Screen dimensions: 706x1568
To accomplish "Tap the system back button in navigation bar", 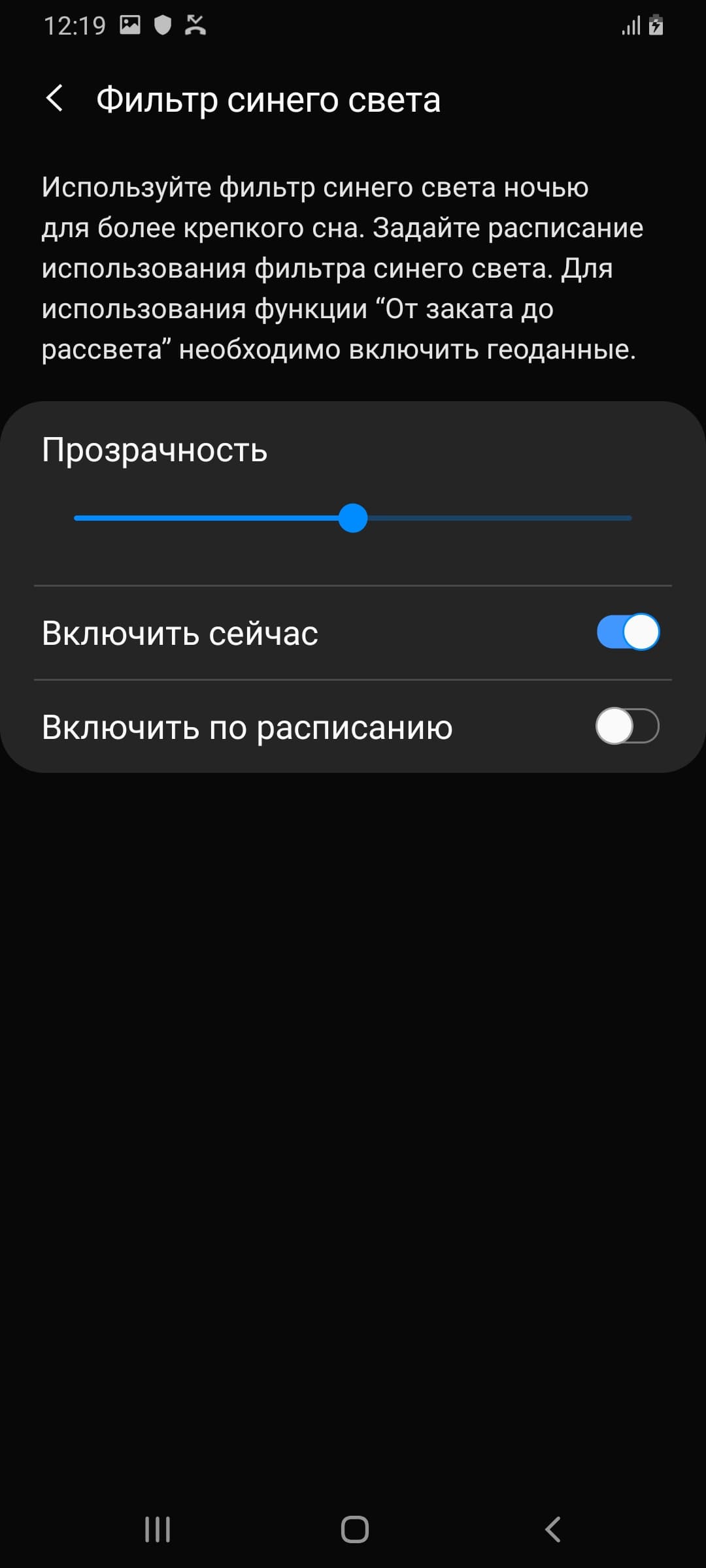I will (x=553, y=1529).
